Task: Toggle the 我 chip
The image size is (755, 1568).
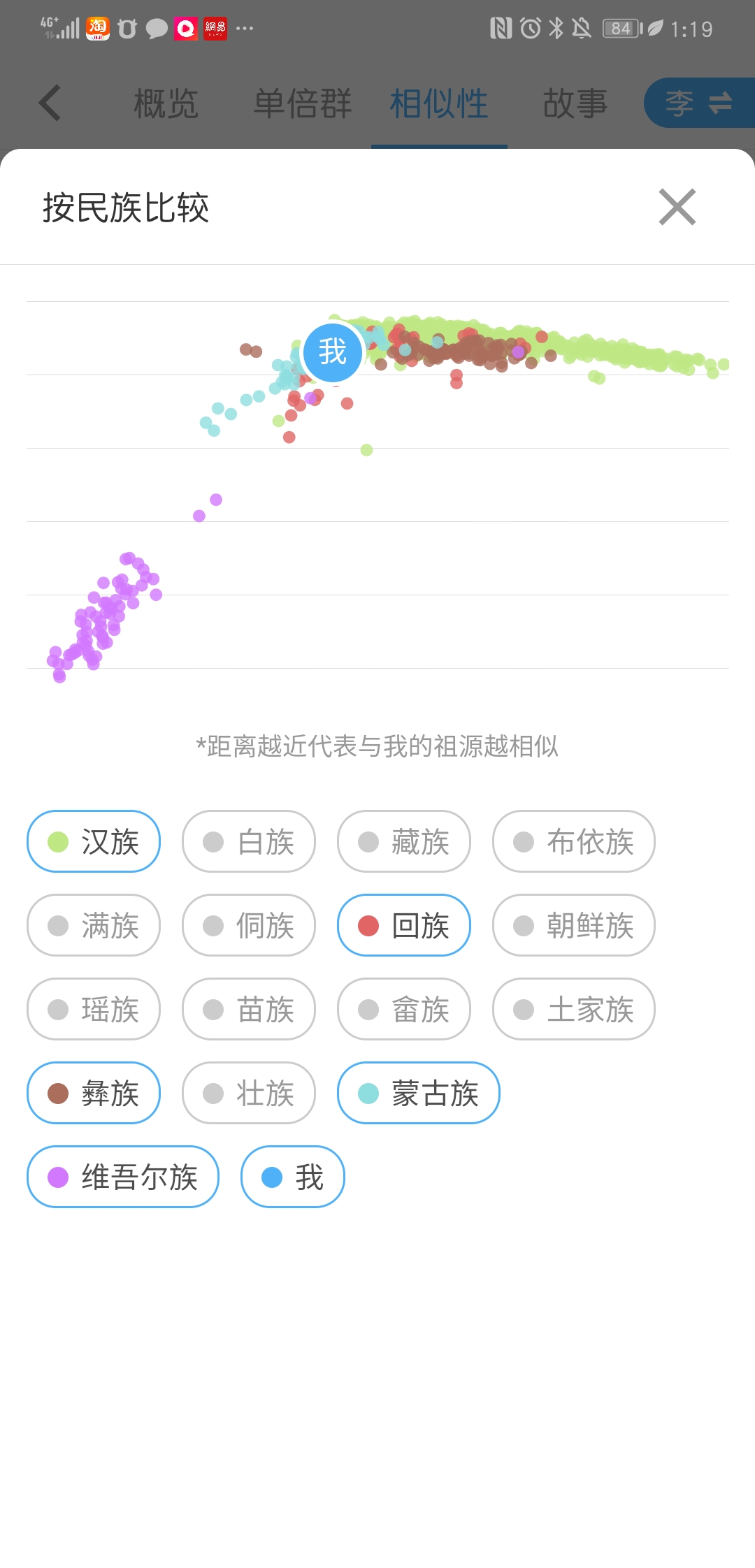Action: tap(293, 1177)
